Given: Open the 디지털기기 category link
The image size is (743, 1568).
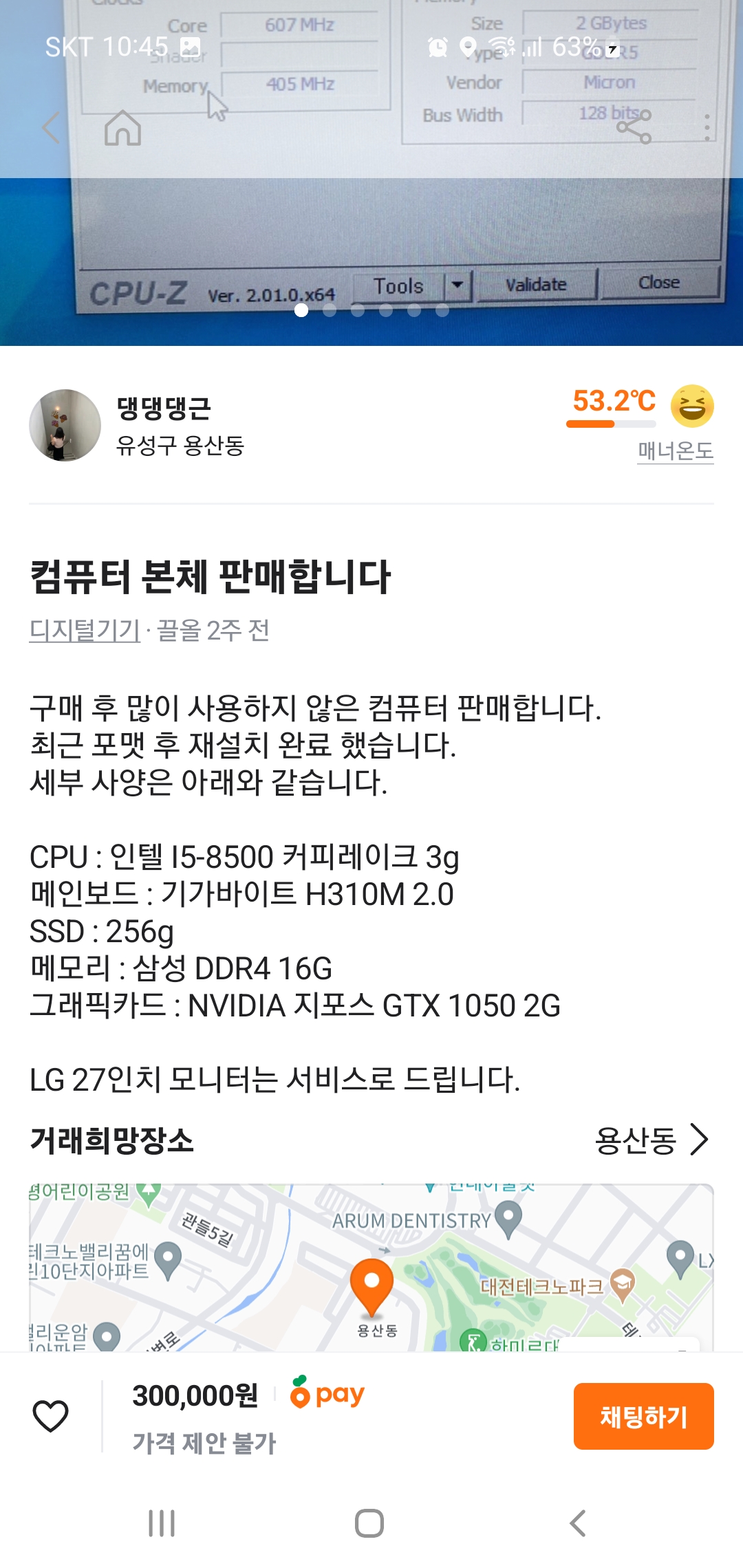Looking at the screenshot, I should (85, 630).
